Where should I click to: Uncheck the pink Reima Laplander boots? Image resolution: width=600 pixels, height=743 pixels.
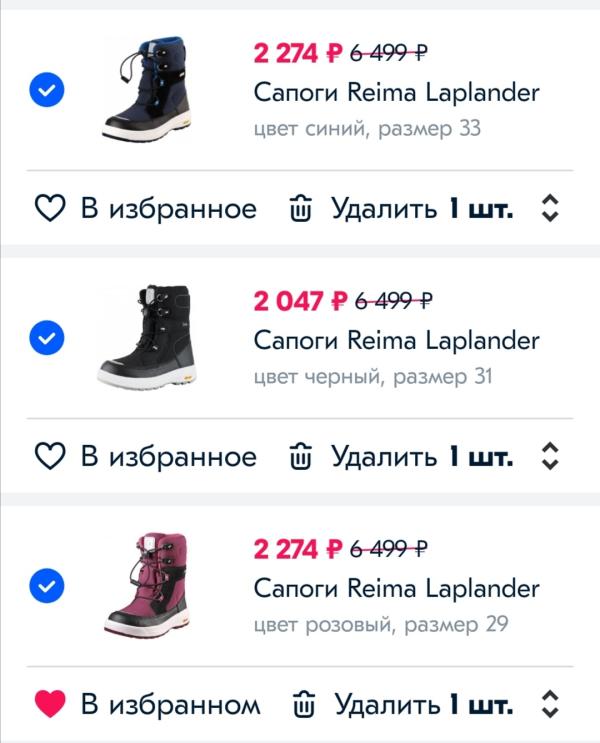tap(47, 586)
